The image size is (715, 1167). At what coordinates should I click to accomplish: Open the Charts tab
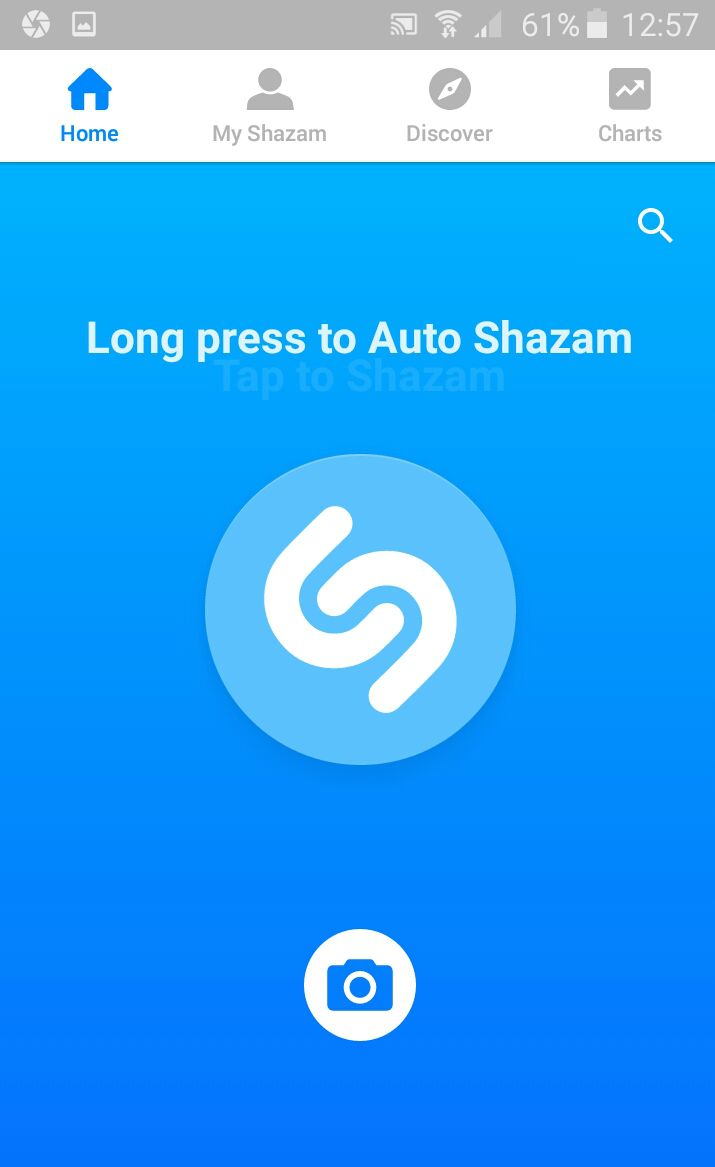click(x=629, y=107)
